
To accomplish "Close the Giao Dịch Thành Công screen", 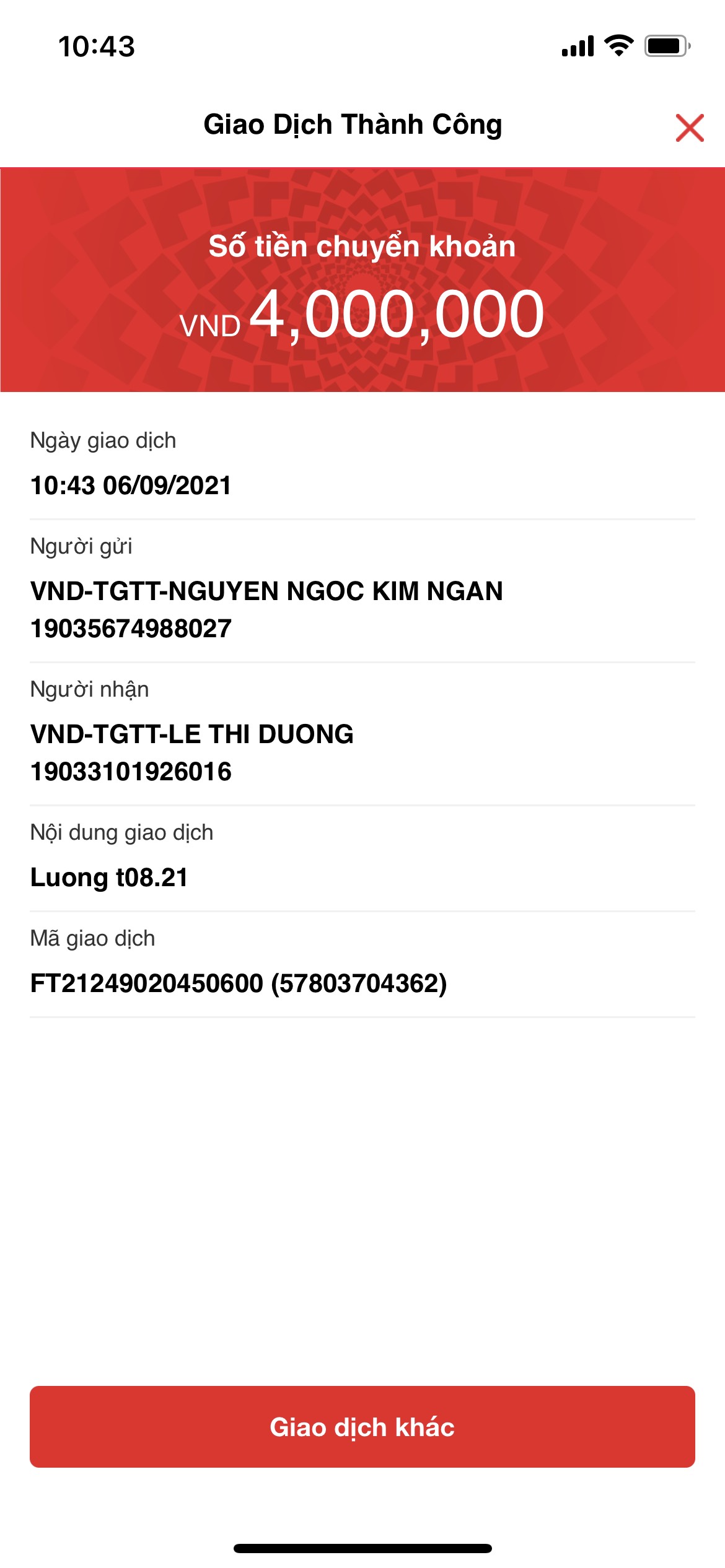I will tap(689, 128).
